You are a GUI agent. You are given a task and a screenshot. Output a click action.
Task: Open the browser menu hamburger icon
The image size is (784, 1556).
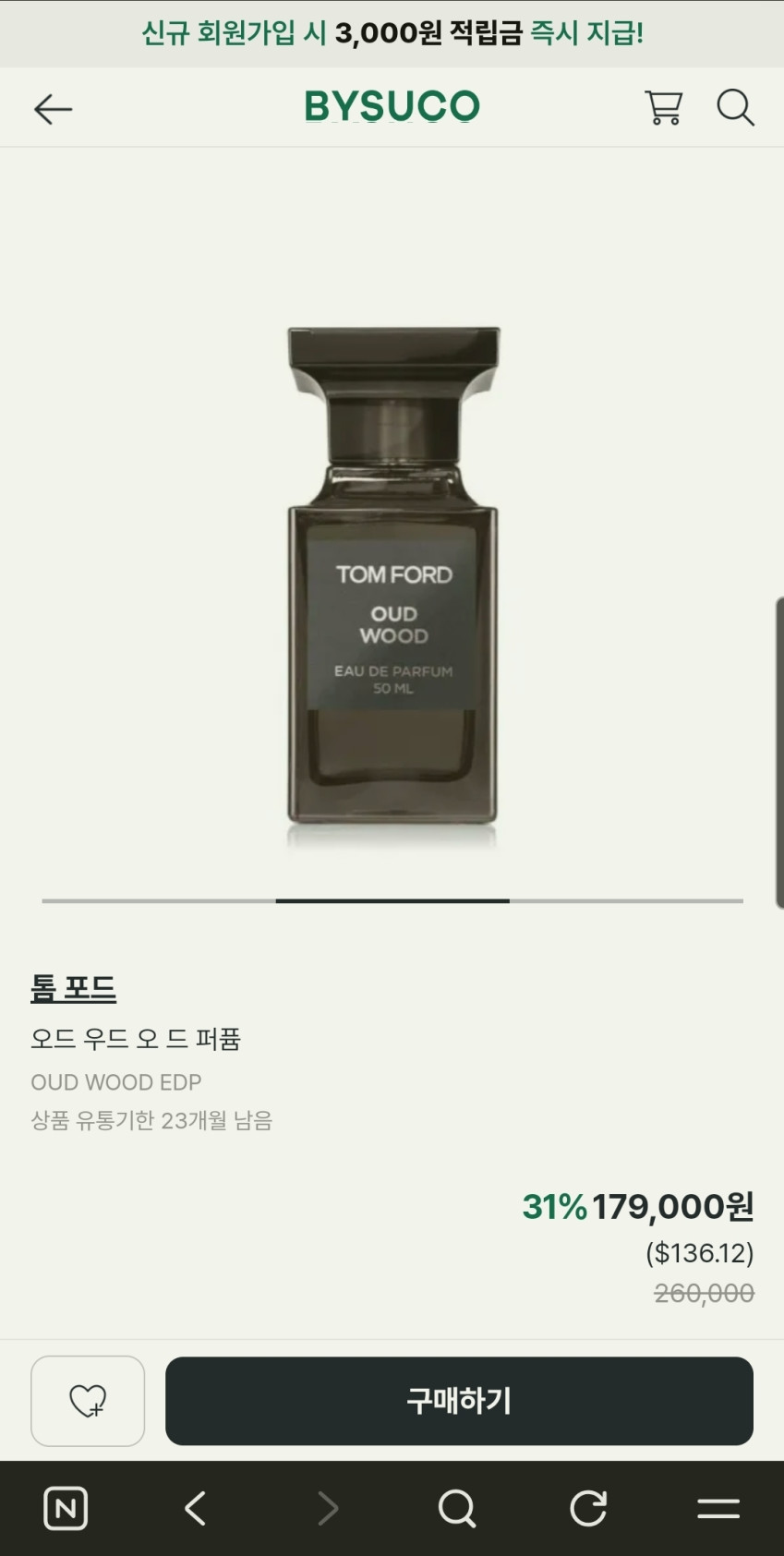click(x=718, y=1508)
